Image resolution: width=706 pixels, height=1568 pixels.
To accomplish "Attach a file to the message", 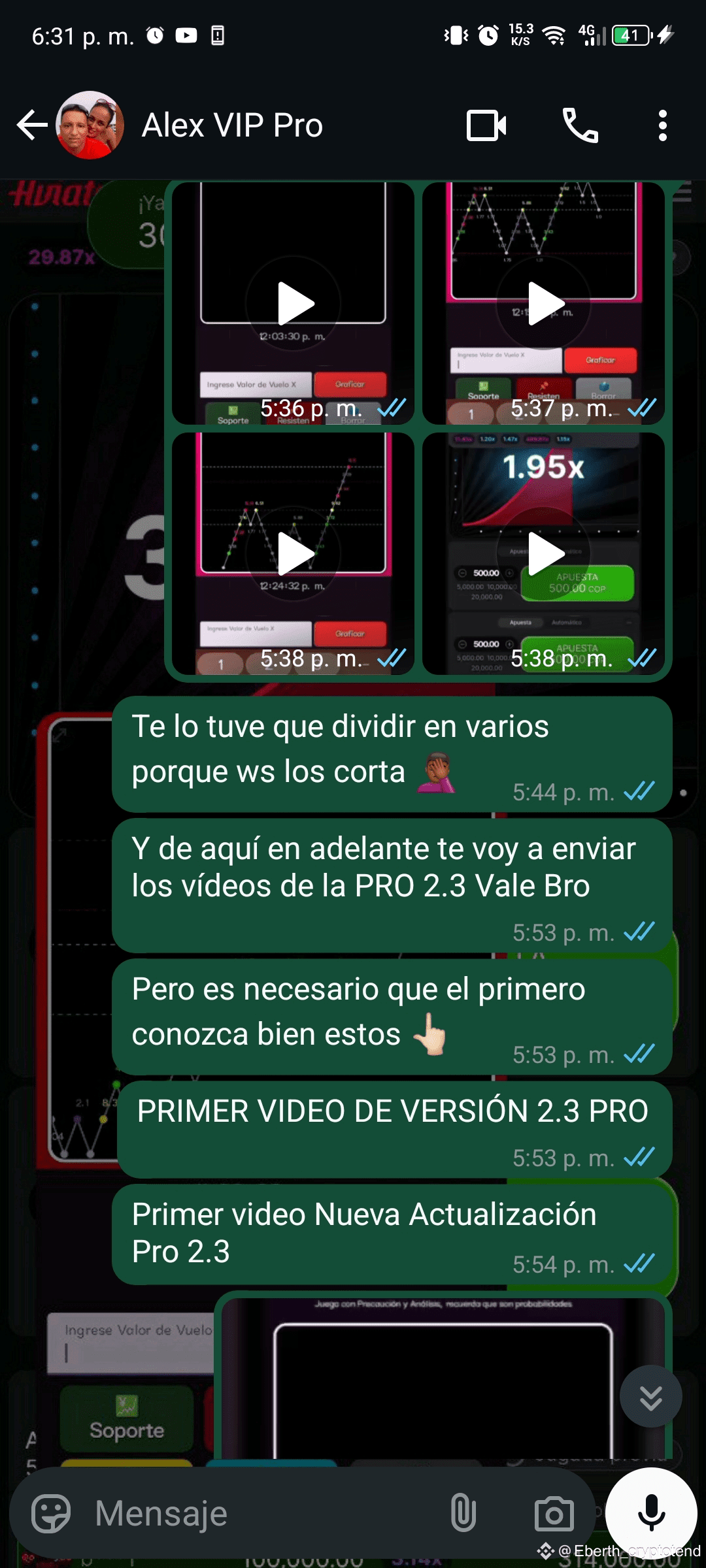I will [x=463, y=1513].
